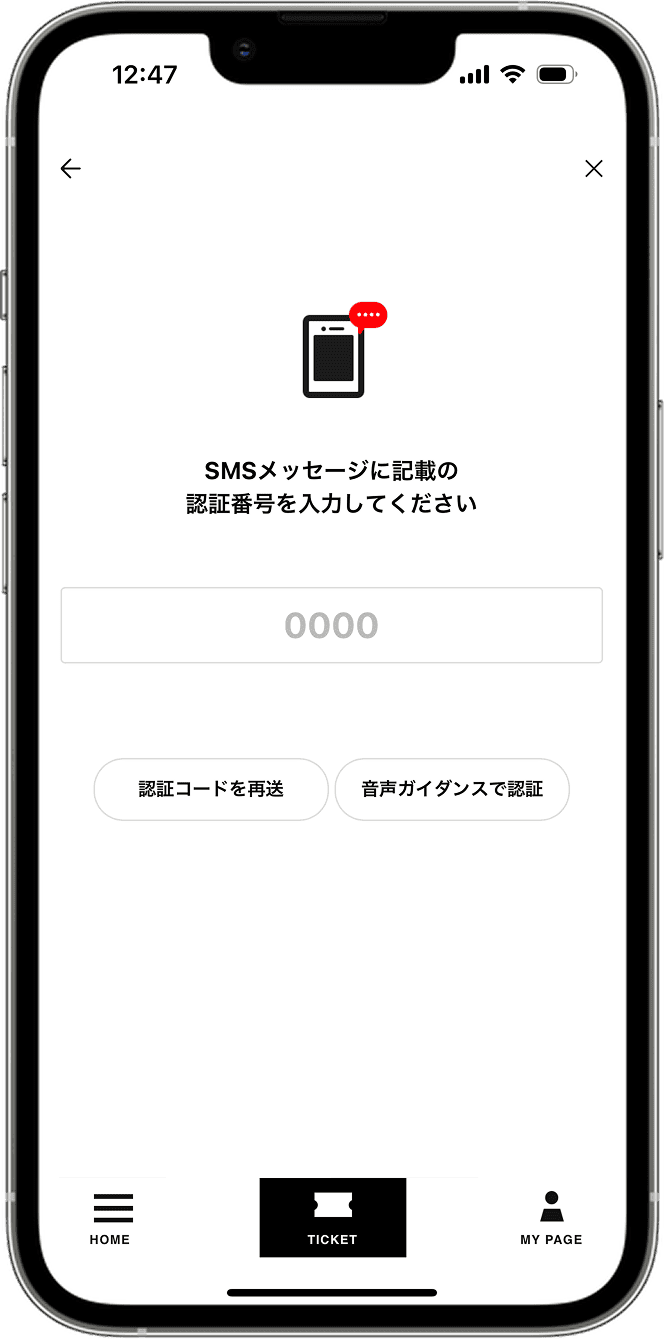
Task: Switch to the HOME tab
Action: 111,1217
